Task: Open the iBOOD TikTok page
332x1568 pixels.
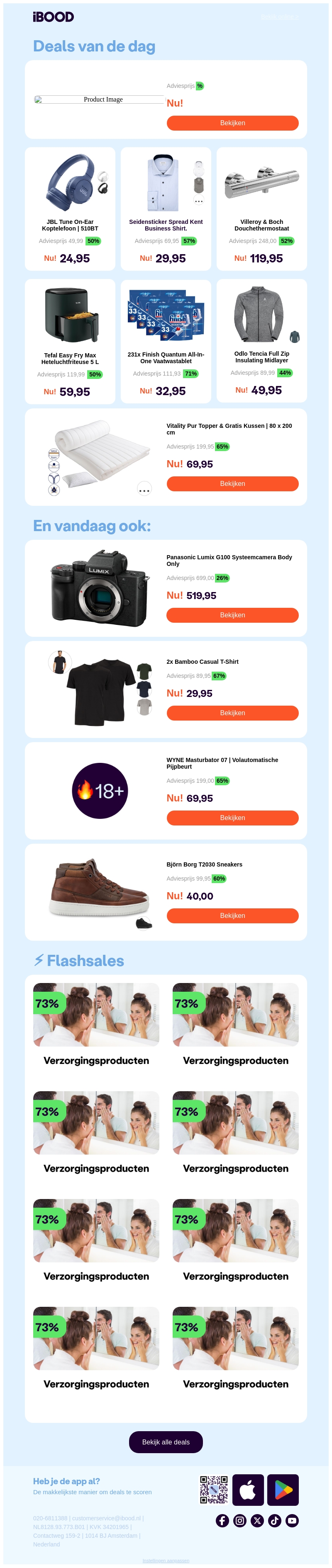Action: pyautogui.click(x=275, y=1520)
